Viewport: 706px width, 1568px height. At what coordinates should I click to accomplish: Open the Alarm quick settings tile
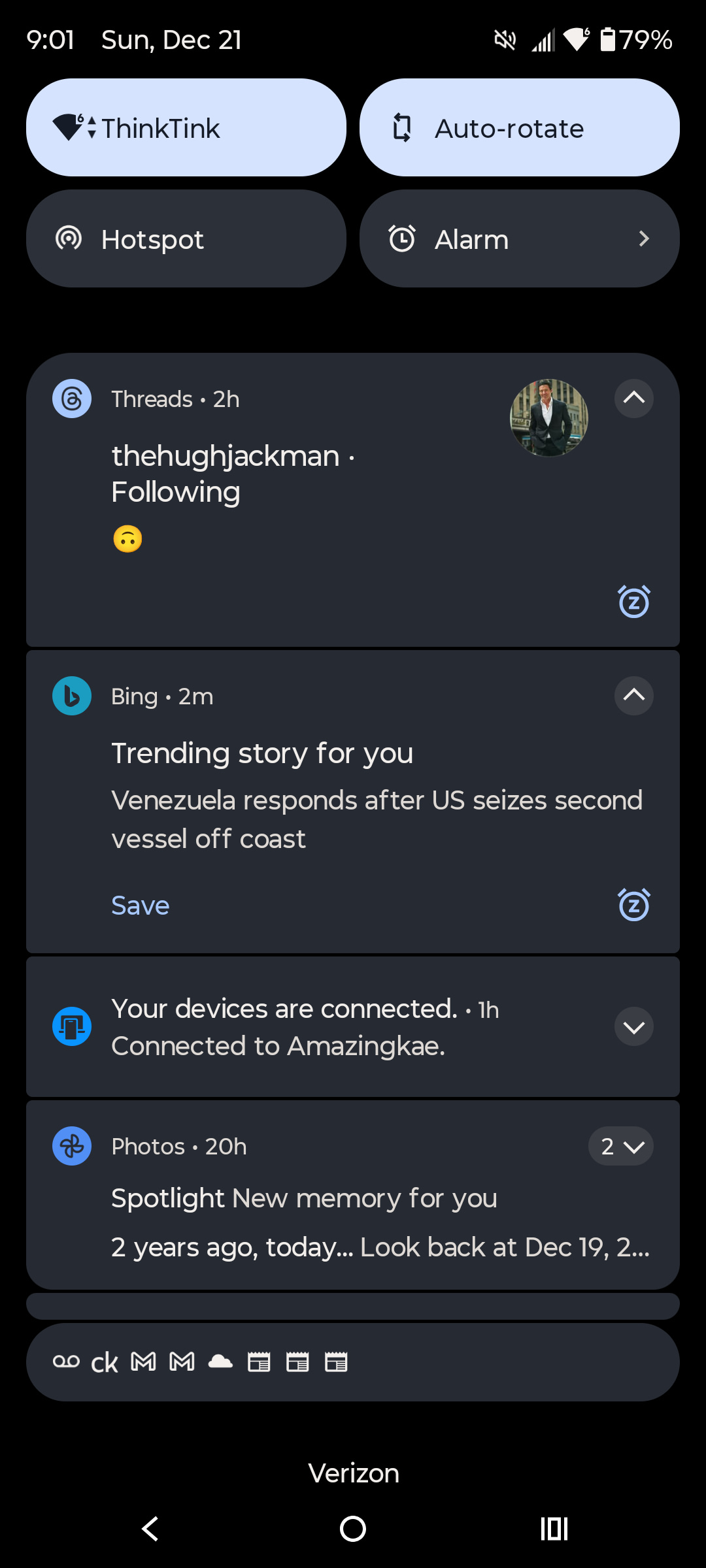[x=519, y=239]
